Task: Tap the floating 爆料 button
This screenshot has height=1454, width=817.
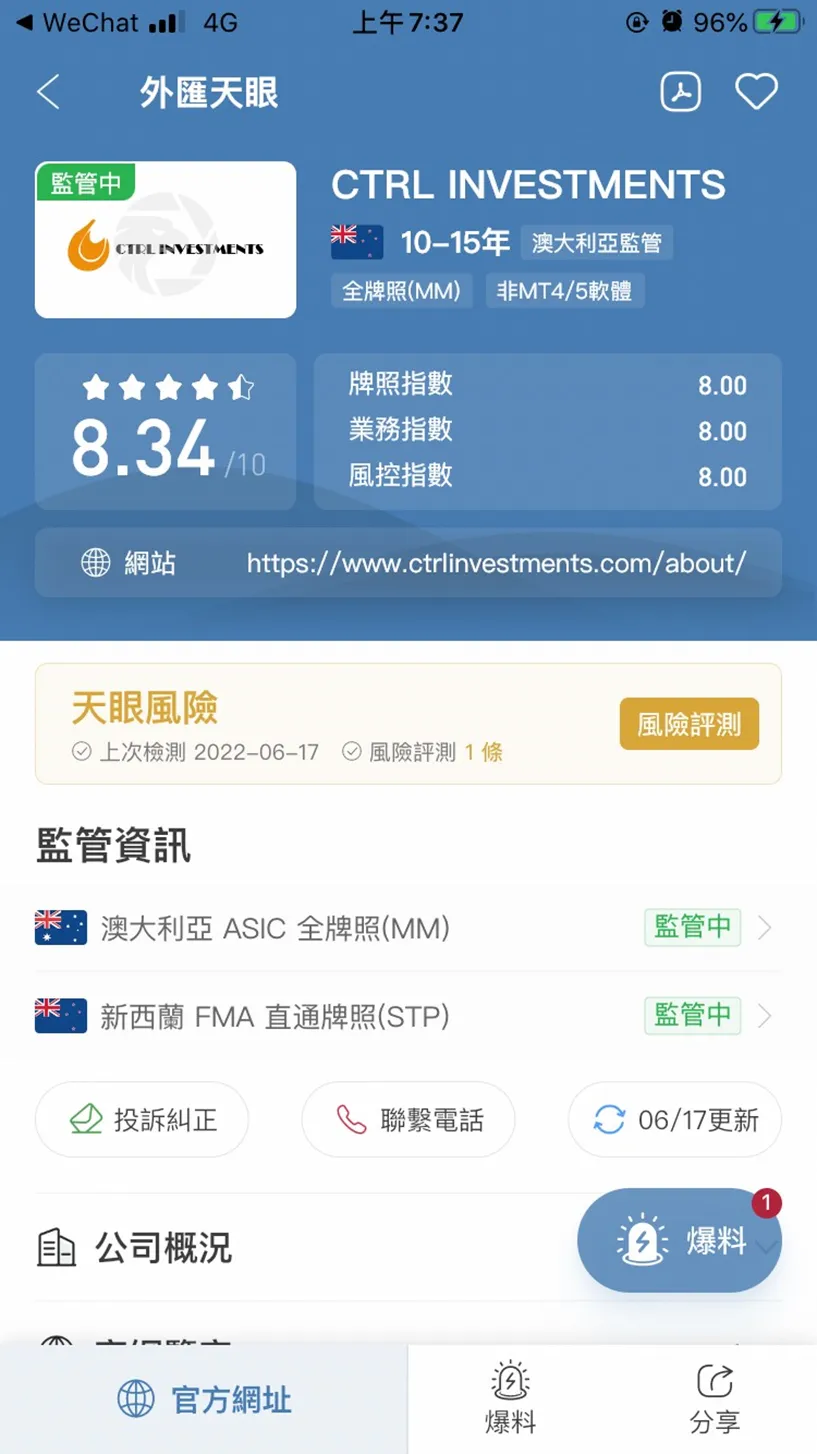Action: pos(680,1240)
